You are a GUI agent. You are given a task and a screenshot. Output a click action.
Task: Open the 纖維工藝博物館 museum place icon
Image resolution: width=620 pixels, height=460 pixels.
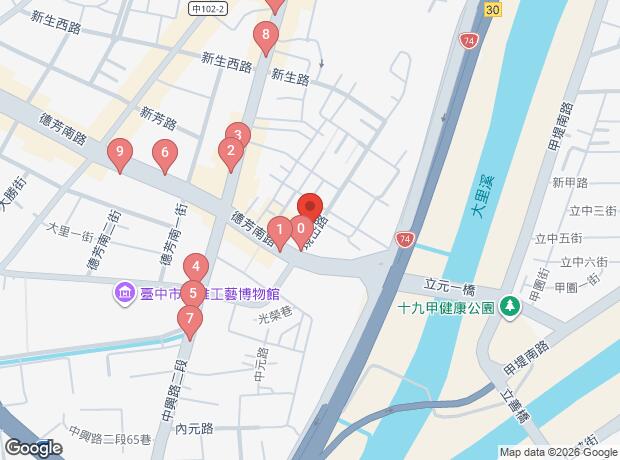(x=125, y=294)
